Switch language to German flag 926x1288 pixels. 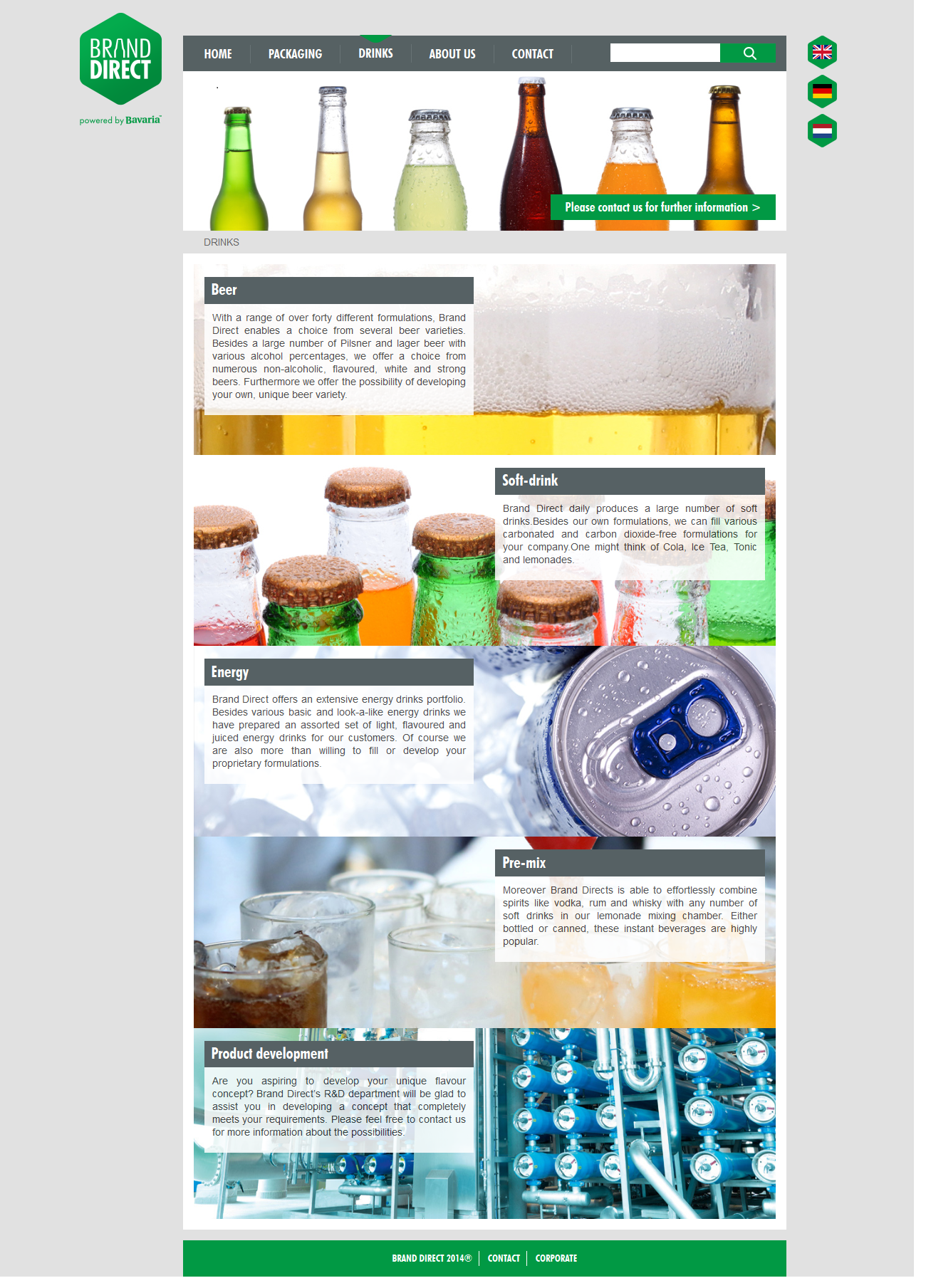coord(822,92)
